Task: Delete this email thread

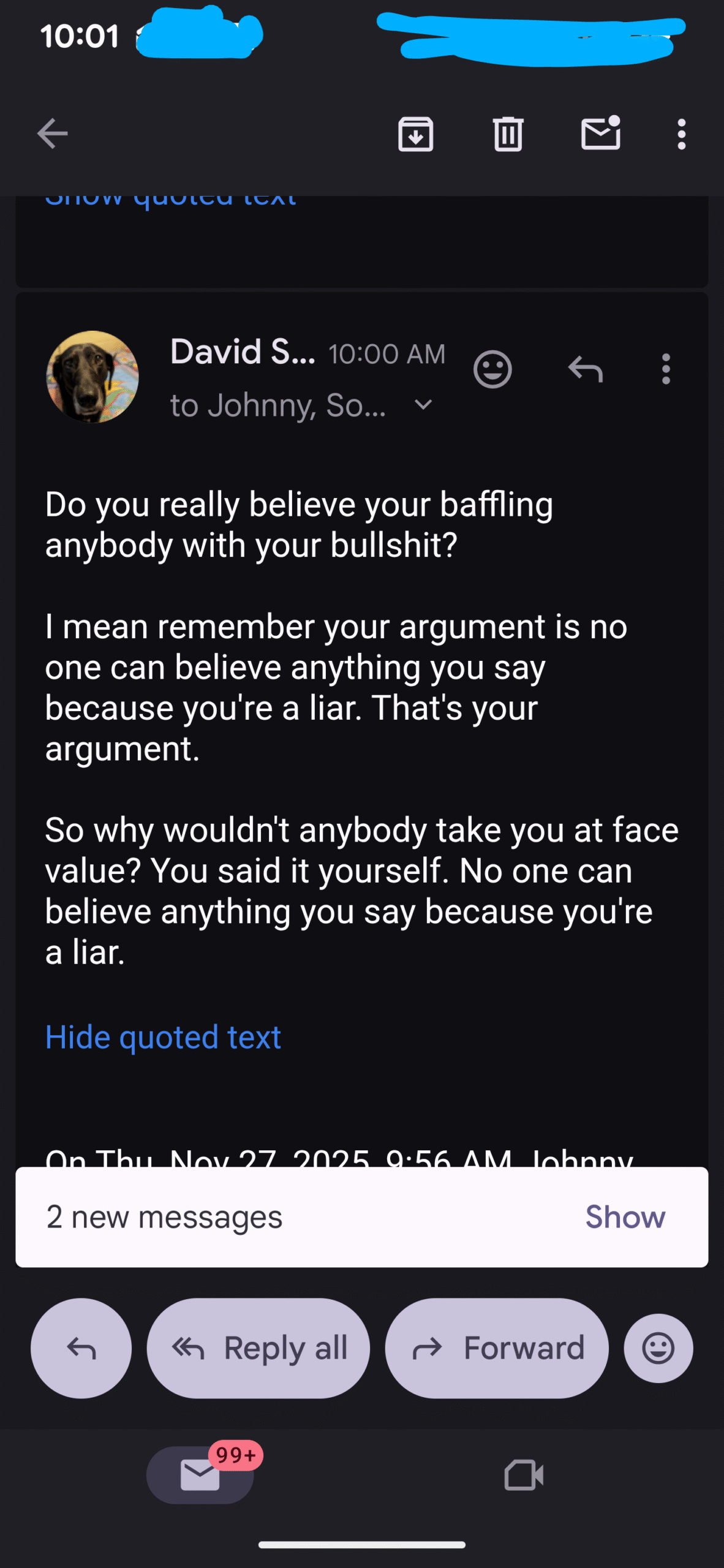Action: coord(508,134)
